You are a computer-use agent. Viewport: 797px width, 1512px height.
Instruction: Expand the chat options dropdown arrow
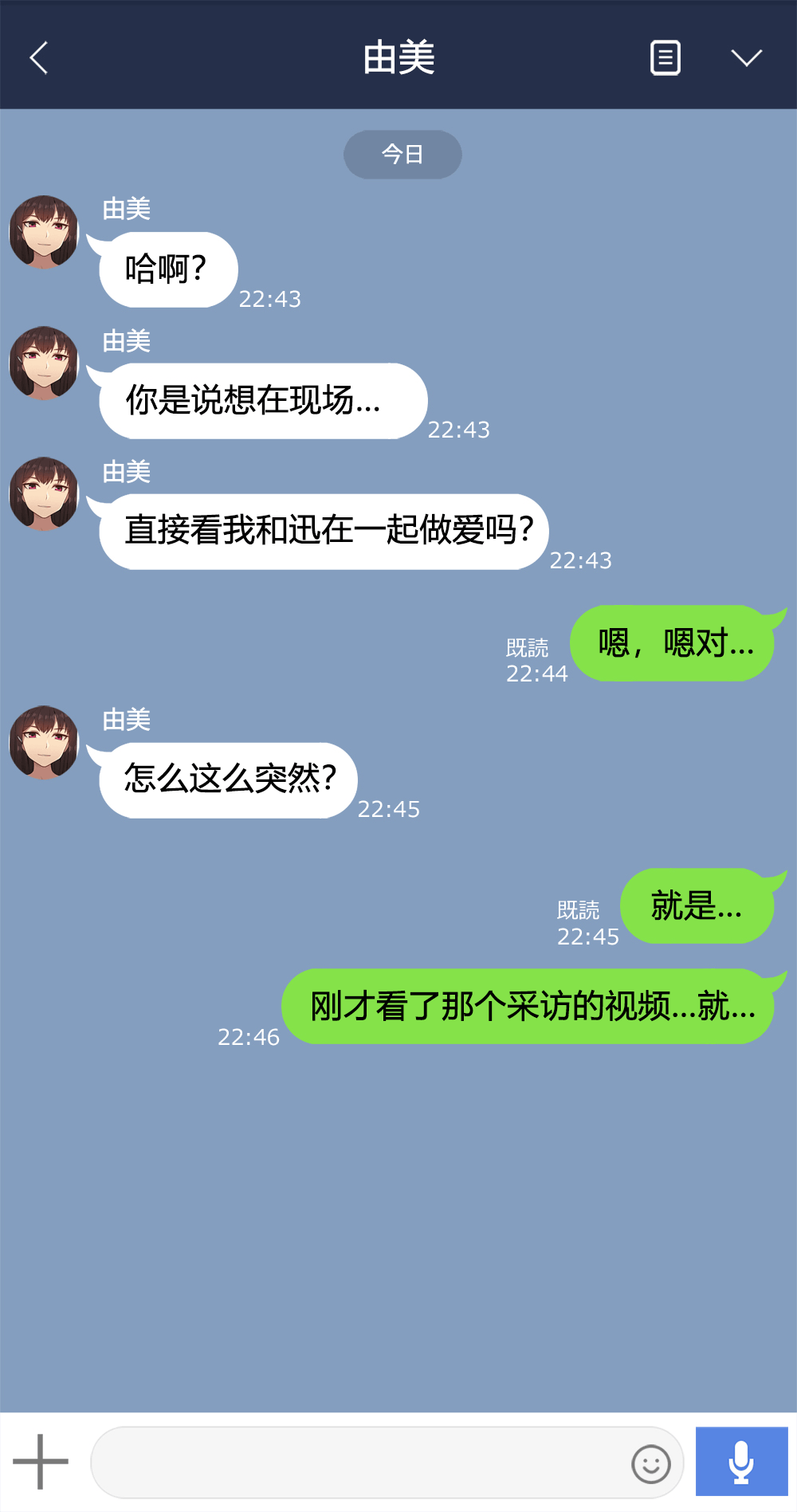click(x=746, y=57)
